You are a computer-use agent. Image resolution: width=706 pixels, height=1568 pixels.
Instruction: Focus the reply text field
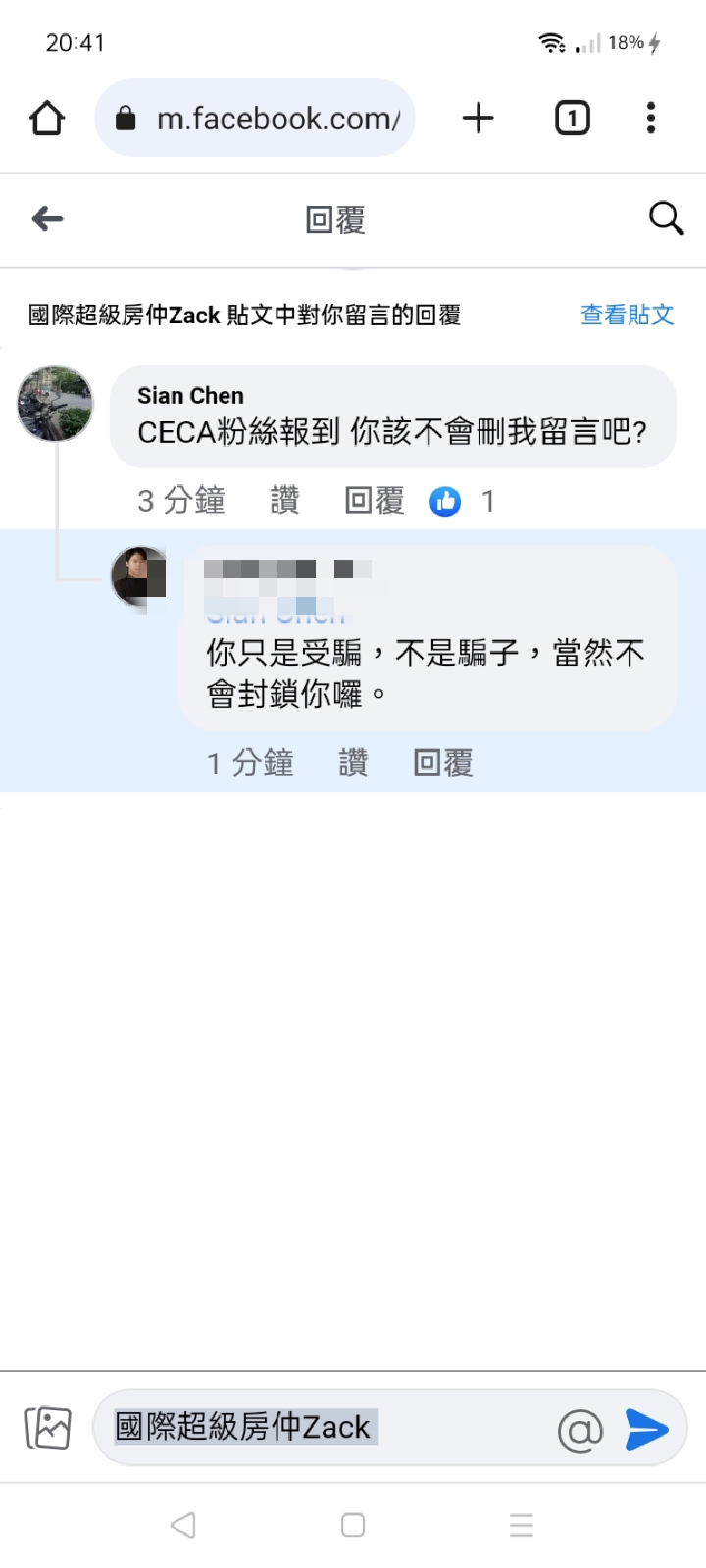click(x=324, y=1427)
